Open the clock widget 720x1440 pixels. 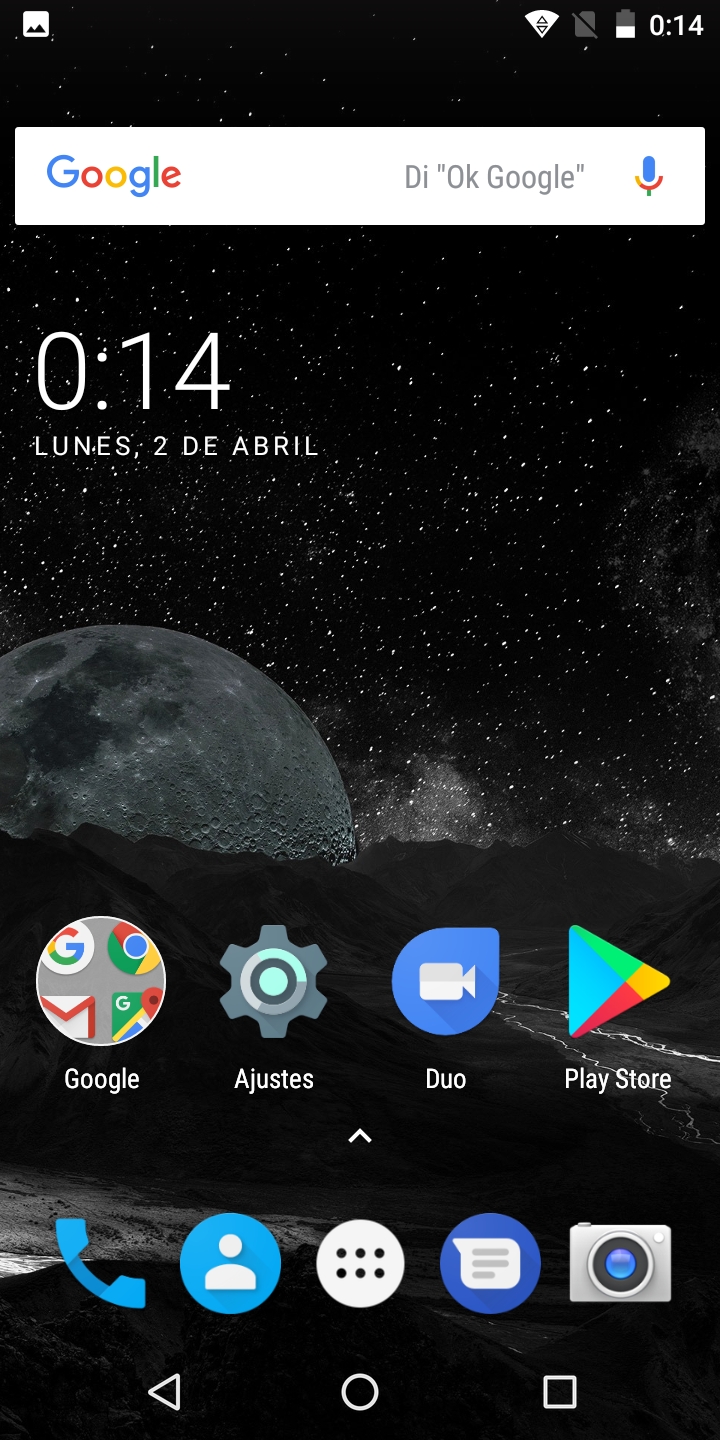click(133, 372)
